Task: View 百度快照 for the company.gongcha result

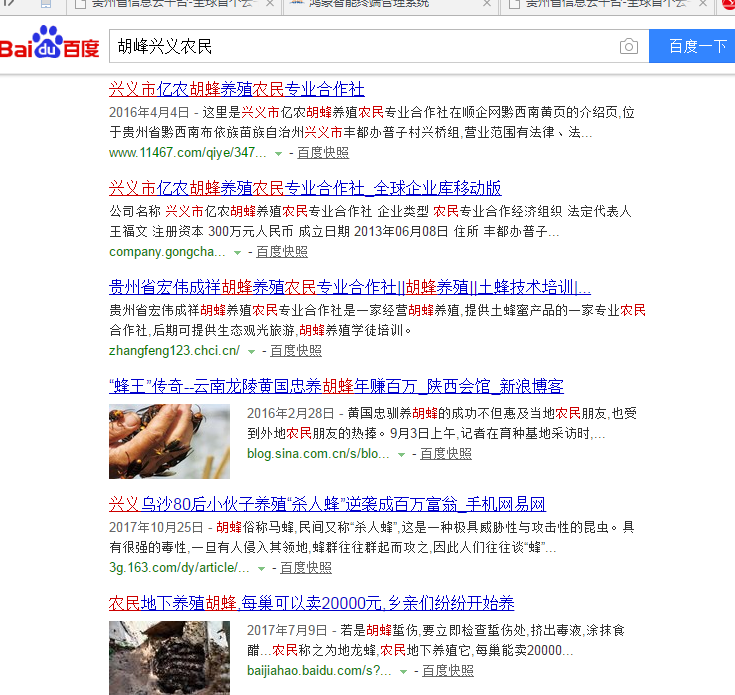Action: 282,252
